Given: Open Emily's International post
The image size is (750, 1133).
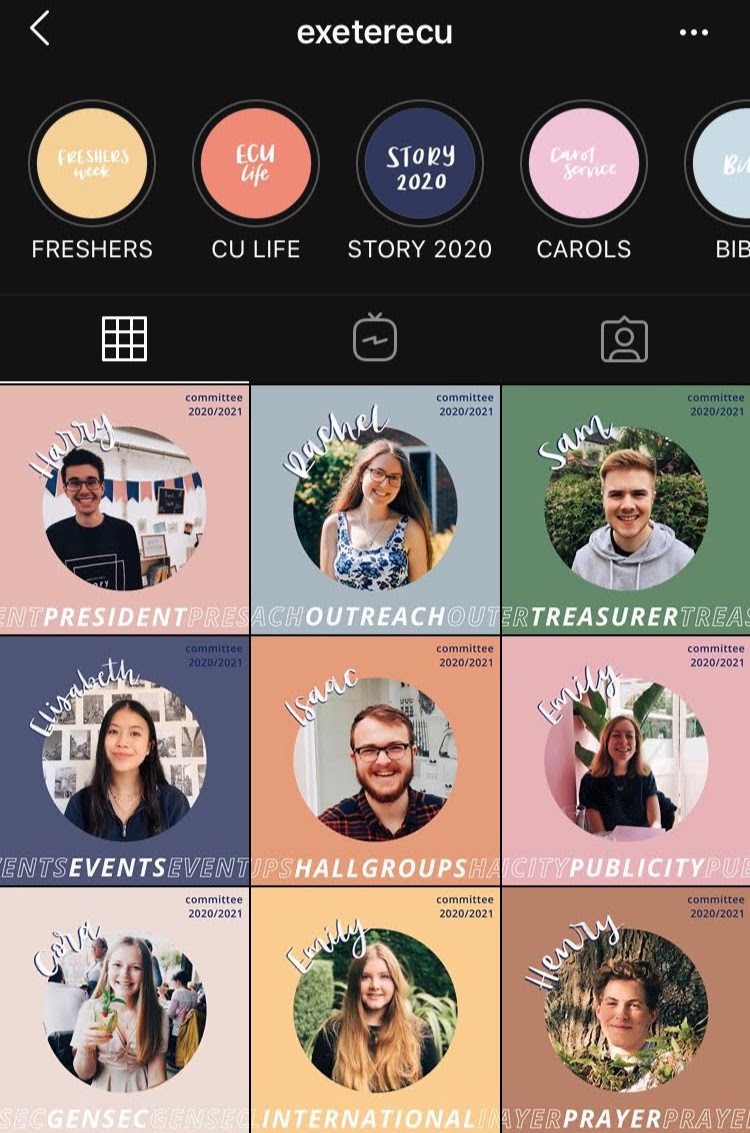Looking at the screenshot, I should pyautogui.click(x=375, y=1010).
